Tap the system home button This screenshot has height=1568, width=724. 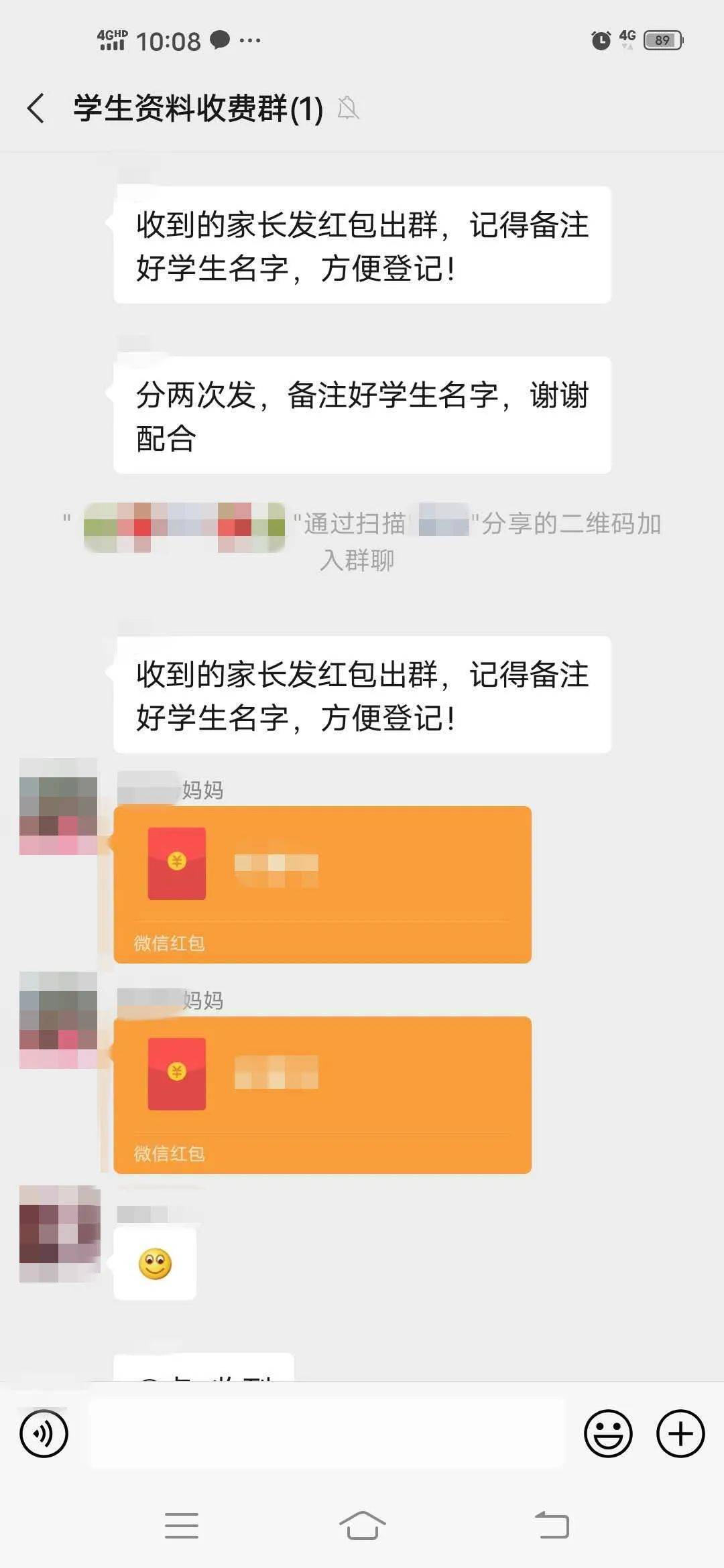pos(362,1526)
